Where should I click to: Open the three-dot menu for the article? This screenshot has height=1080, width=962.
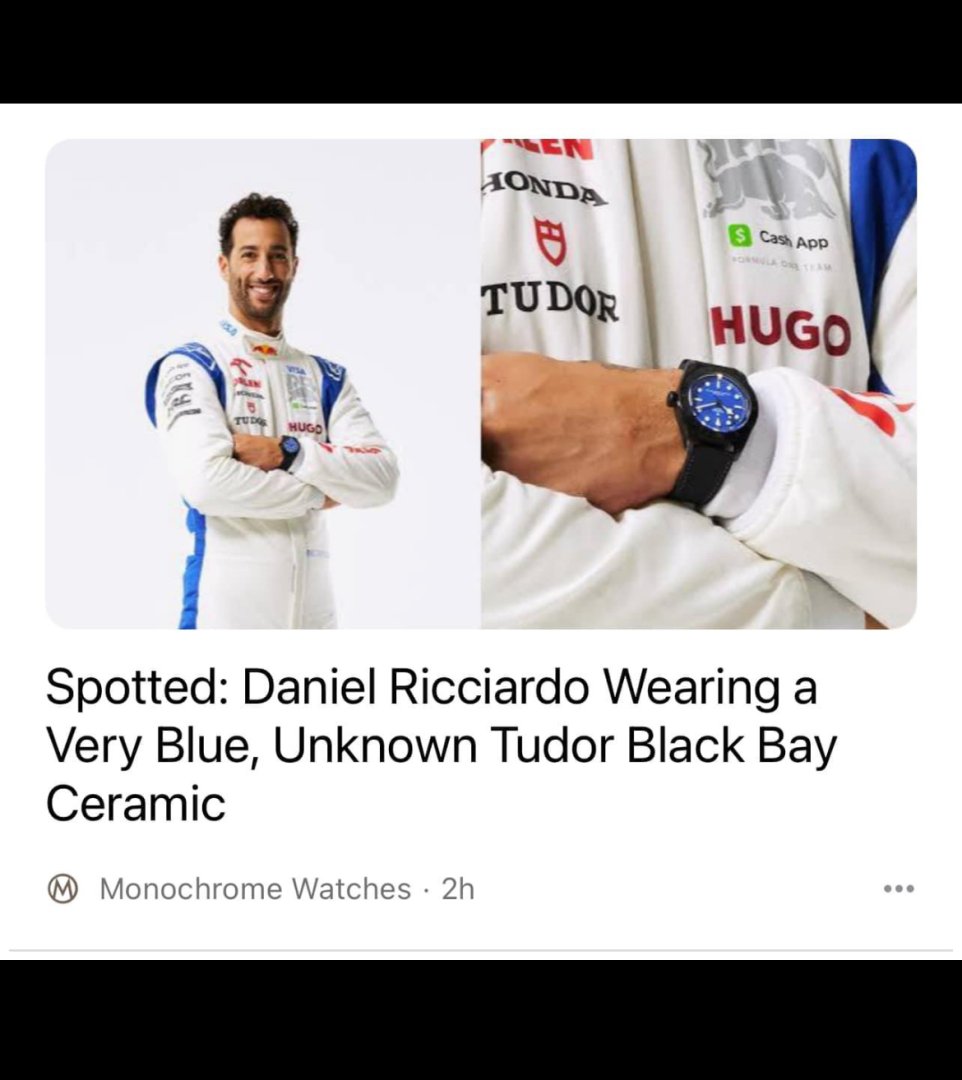[x=898, y=888]
